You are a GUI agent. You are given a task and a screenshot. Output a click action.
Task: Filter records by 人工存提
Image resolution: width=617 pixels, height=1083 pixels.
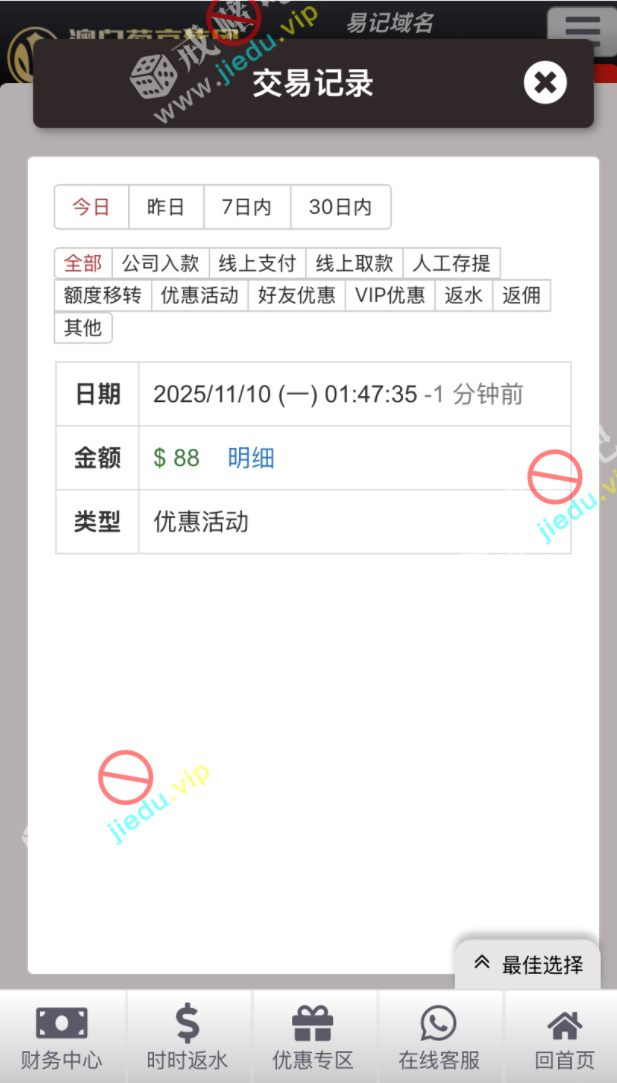click(x=451, y=264)
